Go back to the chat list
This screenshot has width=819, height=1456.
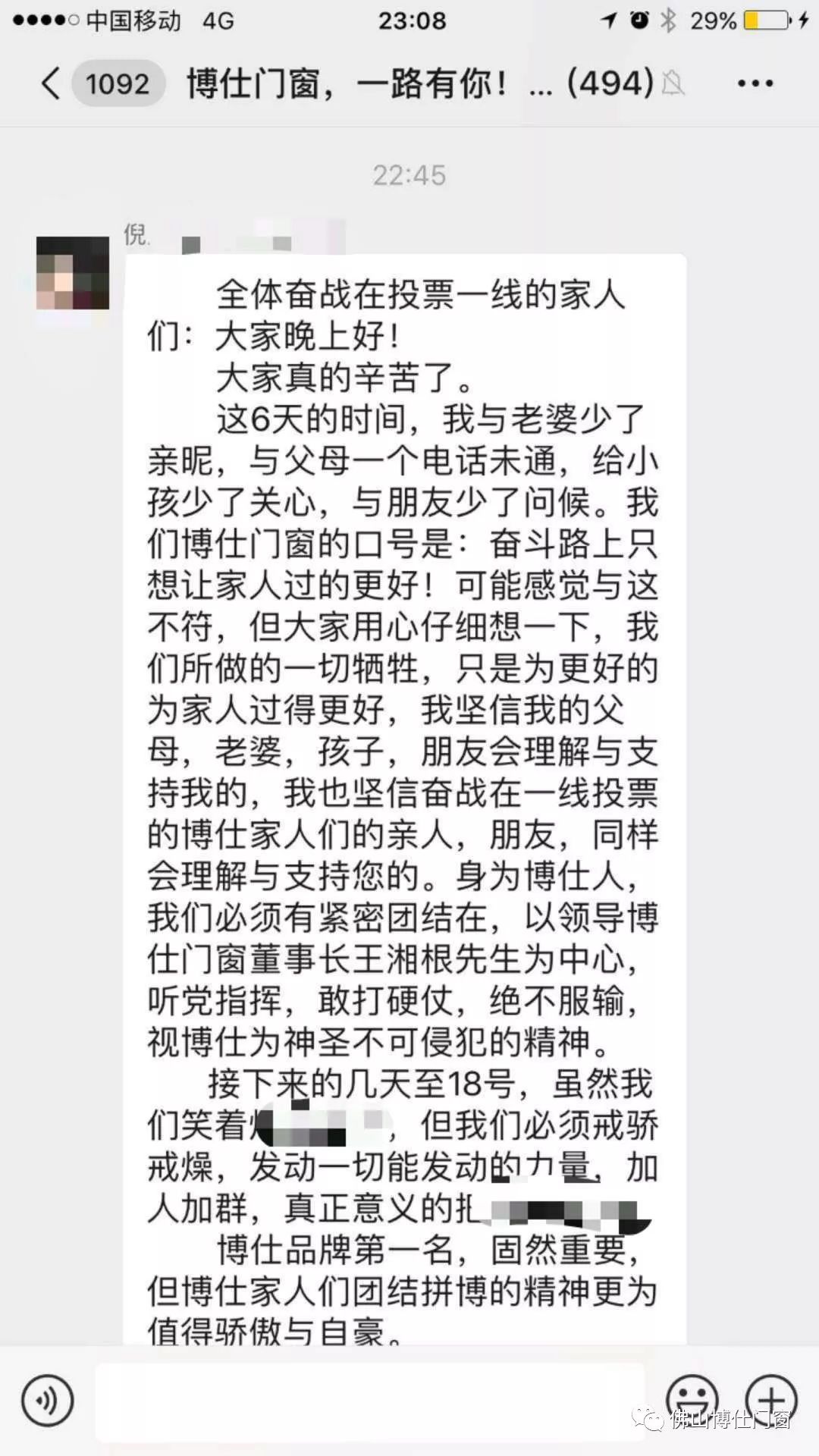click(52, 83)
